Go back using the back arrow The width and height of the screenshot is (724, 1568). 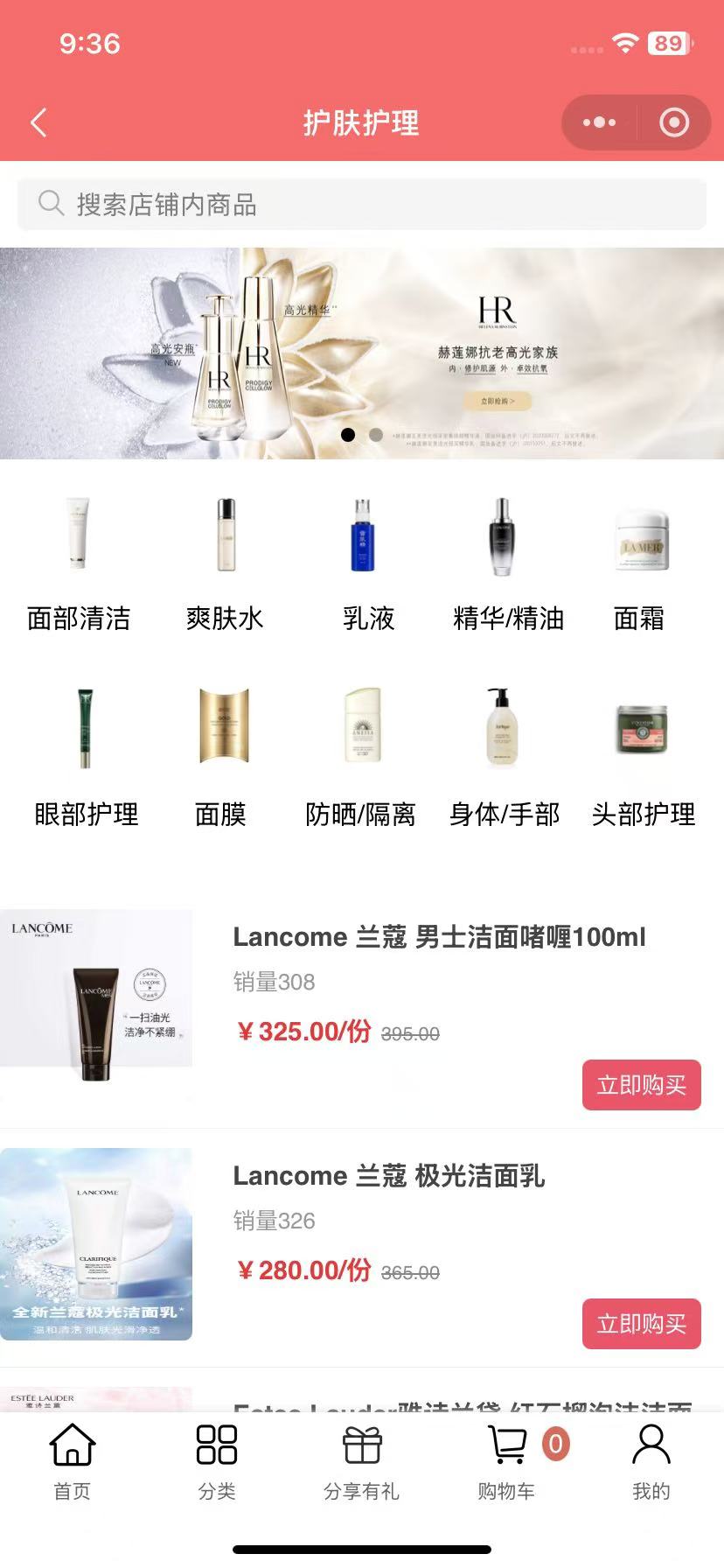pos(38,122)
